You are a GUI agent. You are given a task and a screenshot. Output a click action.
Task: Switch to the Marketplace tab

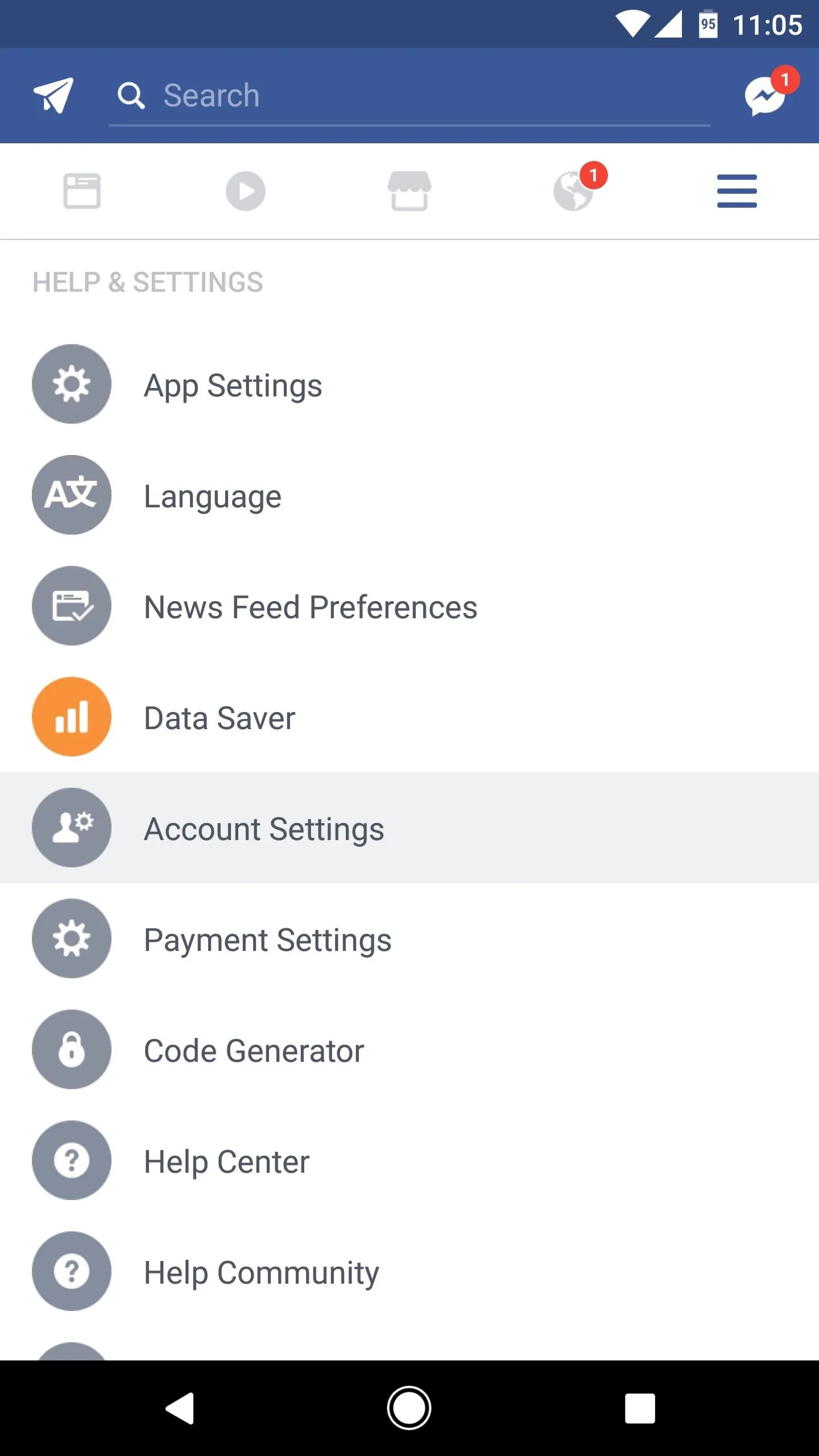(x=409, y=191)
